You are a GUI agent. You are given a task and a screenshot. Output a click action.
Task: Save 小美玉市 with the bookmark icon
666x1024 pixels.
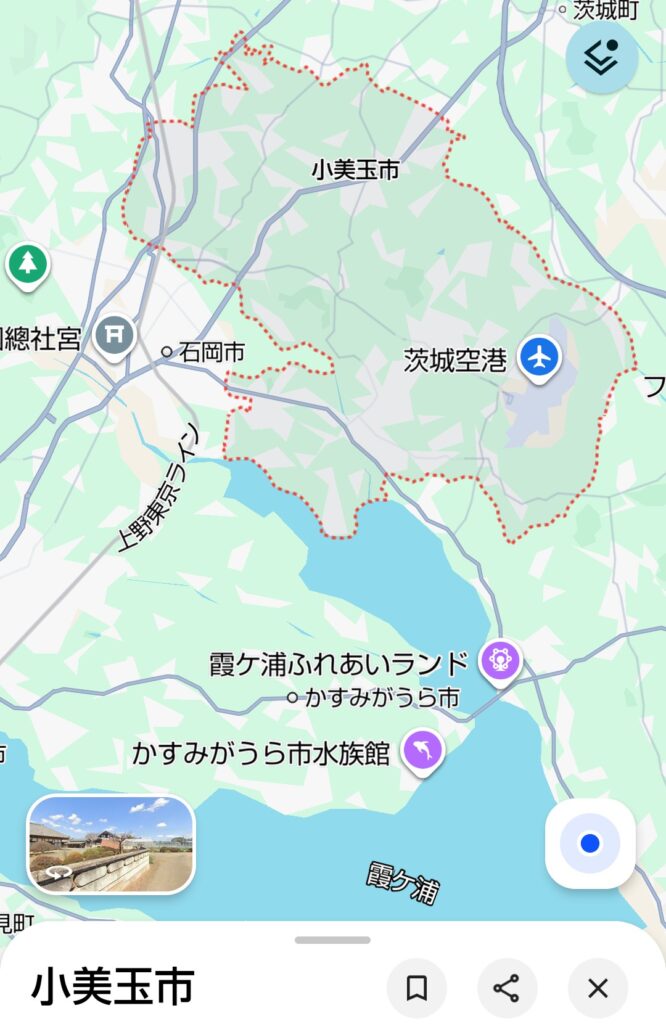pos(417,988)
